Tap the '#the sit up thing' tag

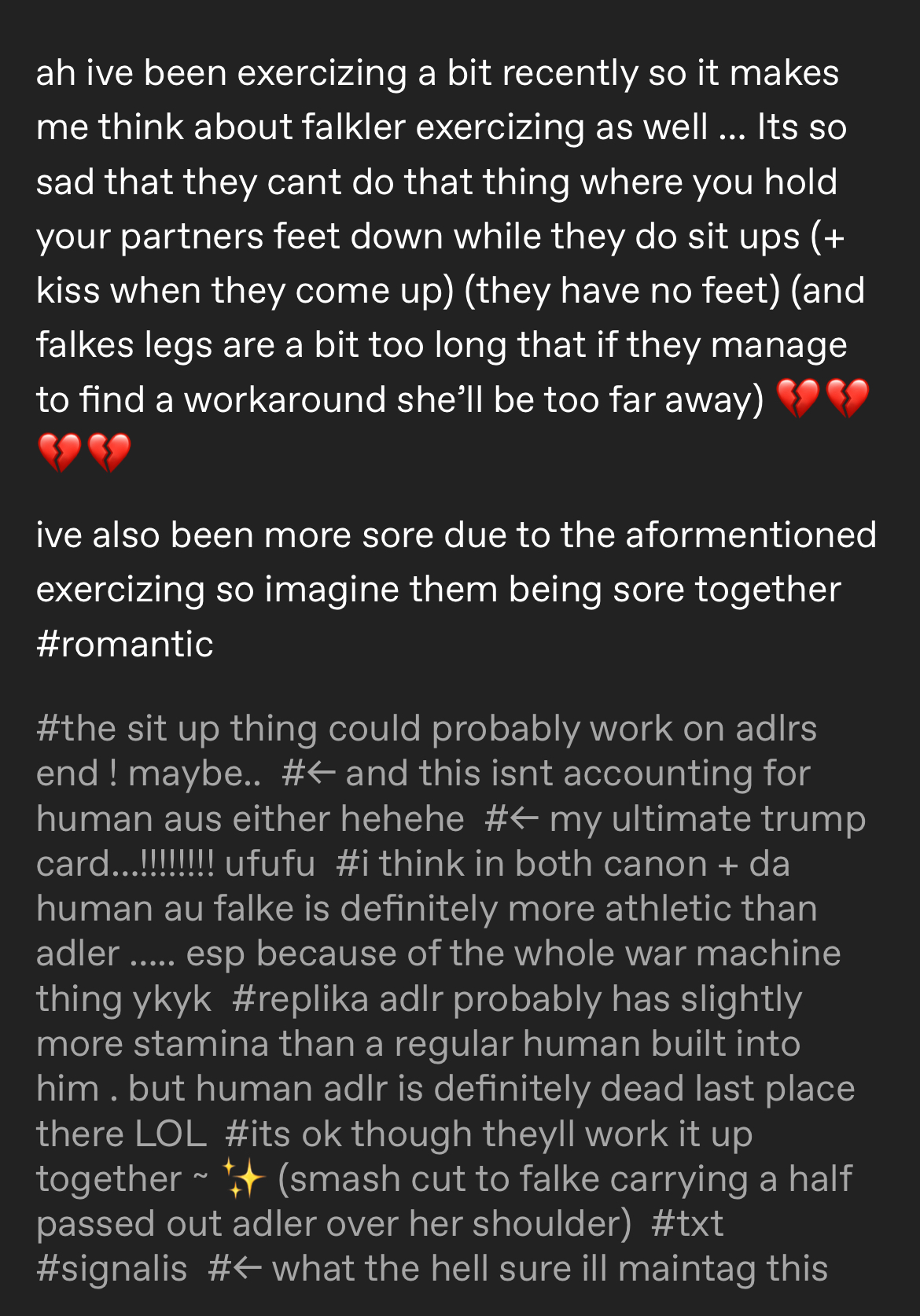click(x=425, y=729)
